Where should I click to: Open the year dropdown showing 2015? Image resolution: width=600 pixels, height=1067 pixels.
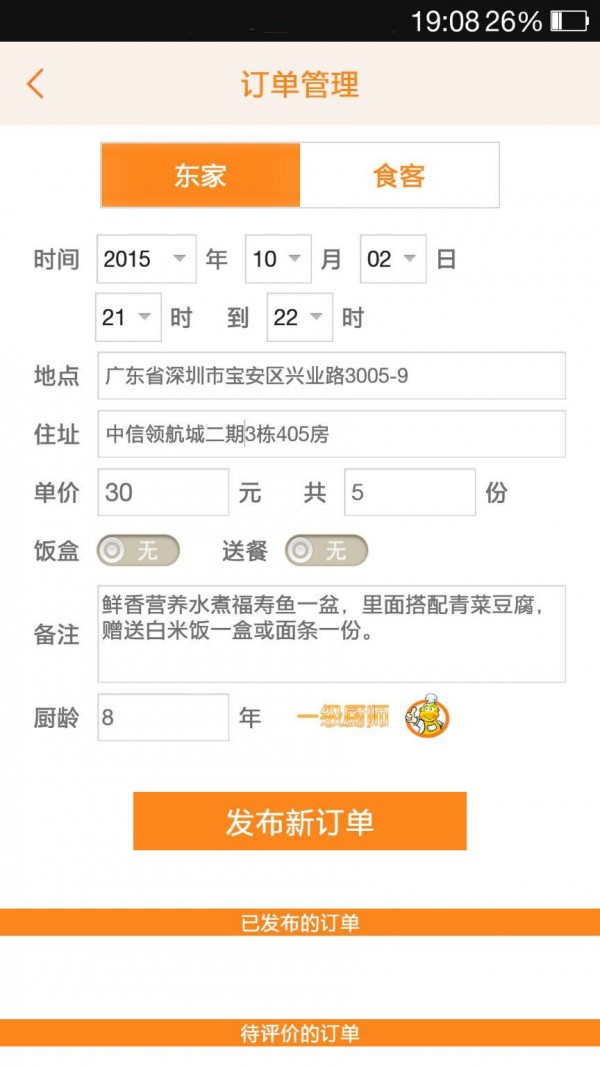(x=146, y=259)
